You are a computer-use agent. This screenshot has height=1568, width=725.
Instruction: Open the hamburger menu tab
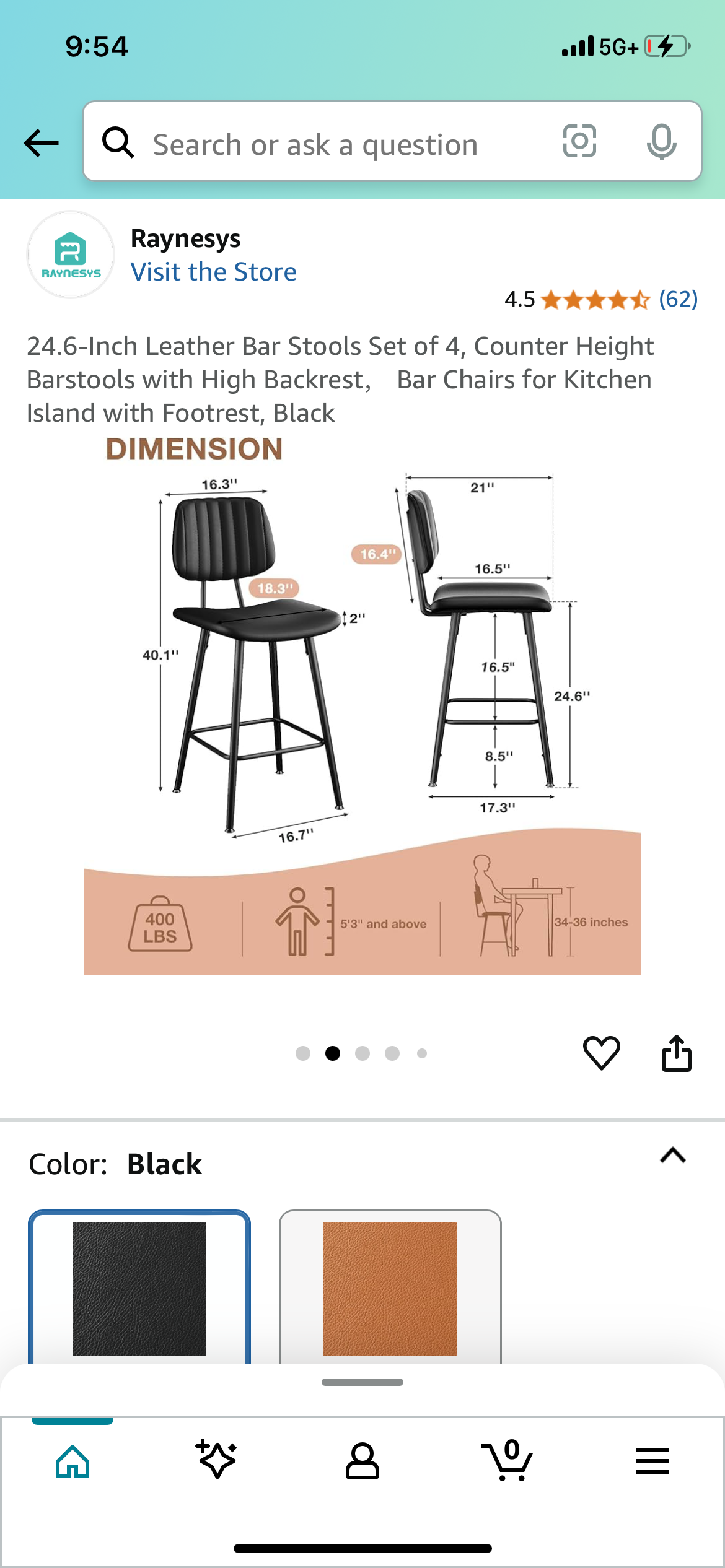tap(652, 1461)
